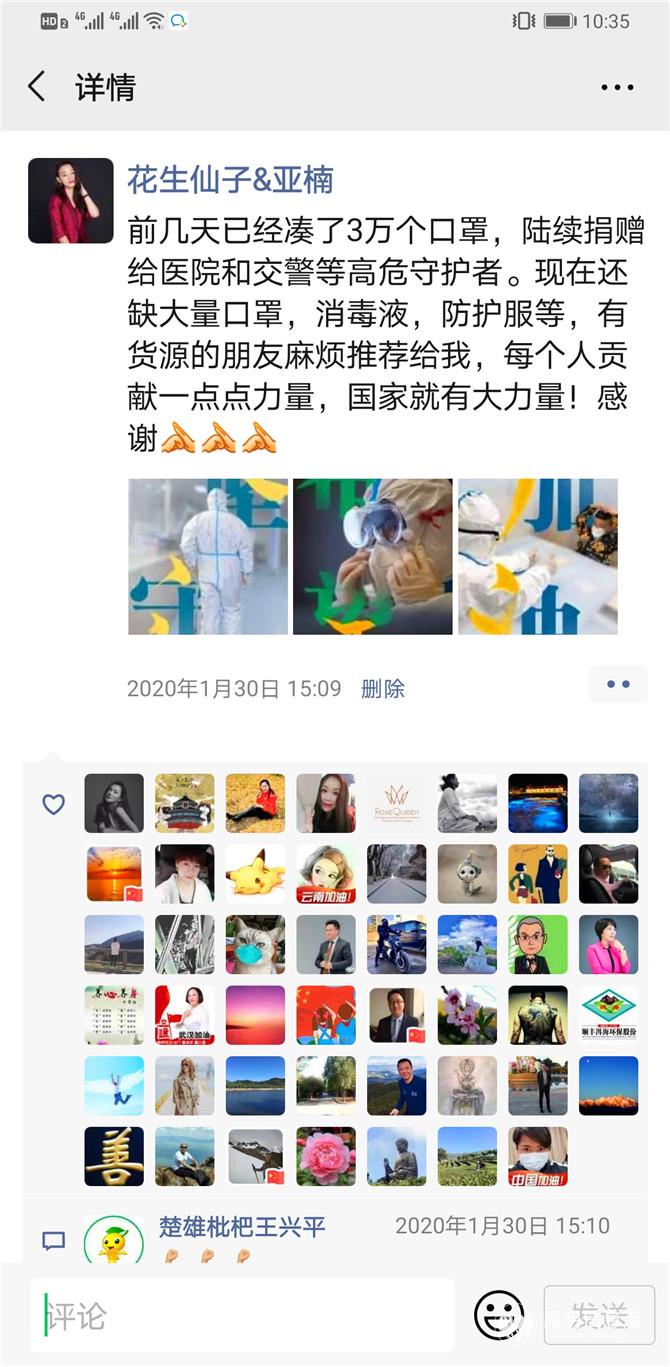Open the emoji picker

[x=498, y=1315]
